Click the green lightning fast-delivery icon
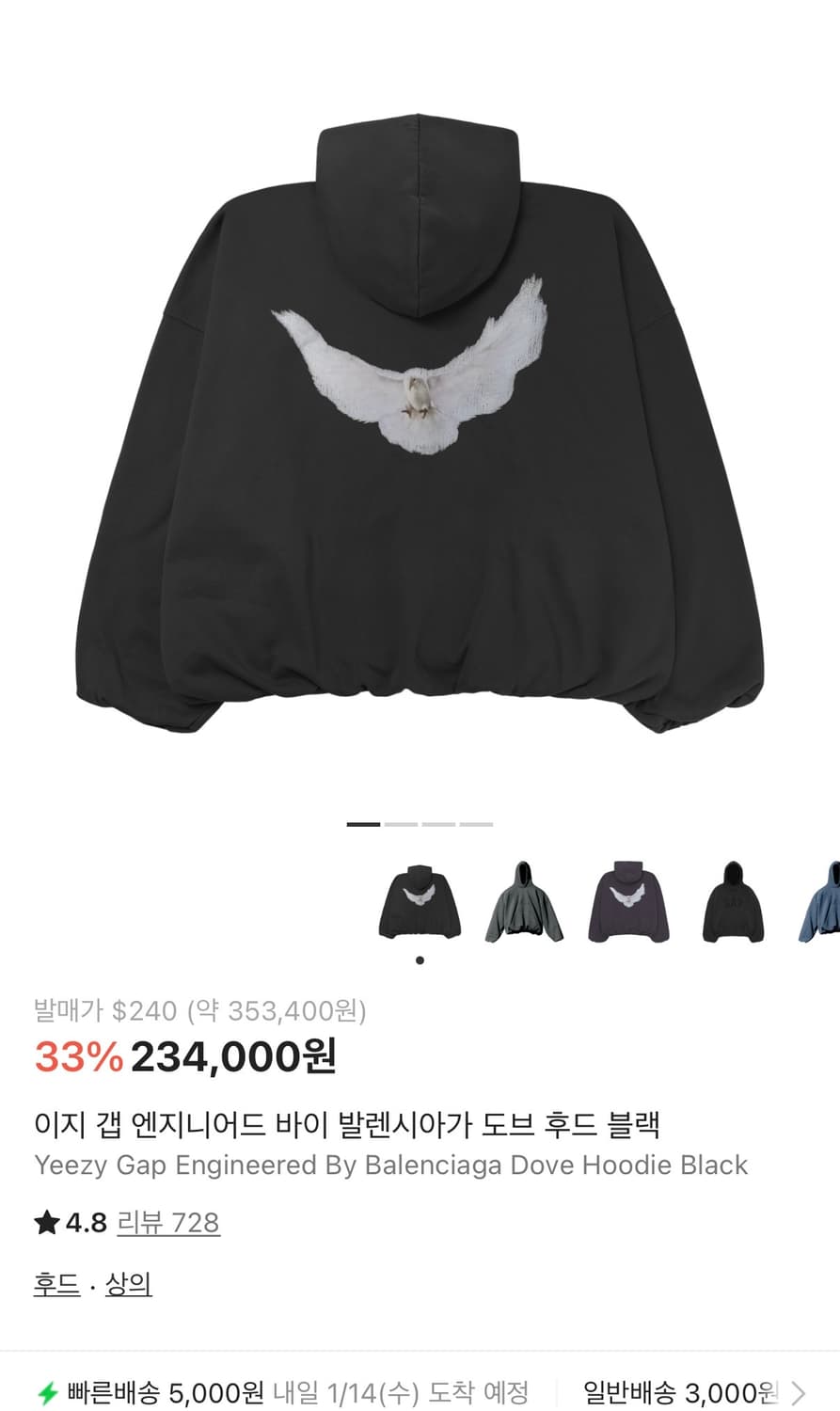 coord(44,1390)
